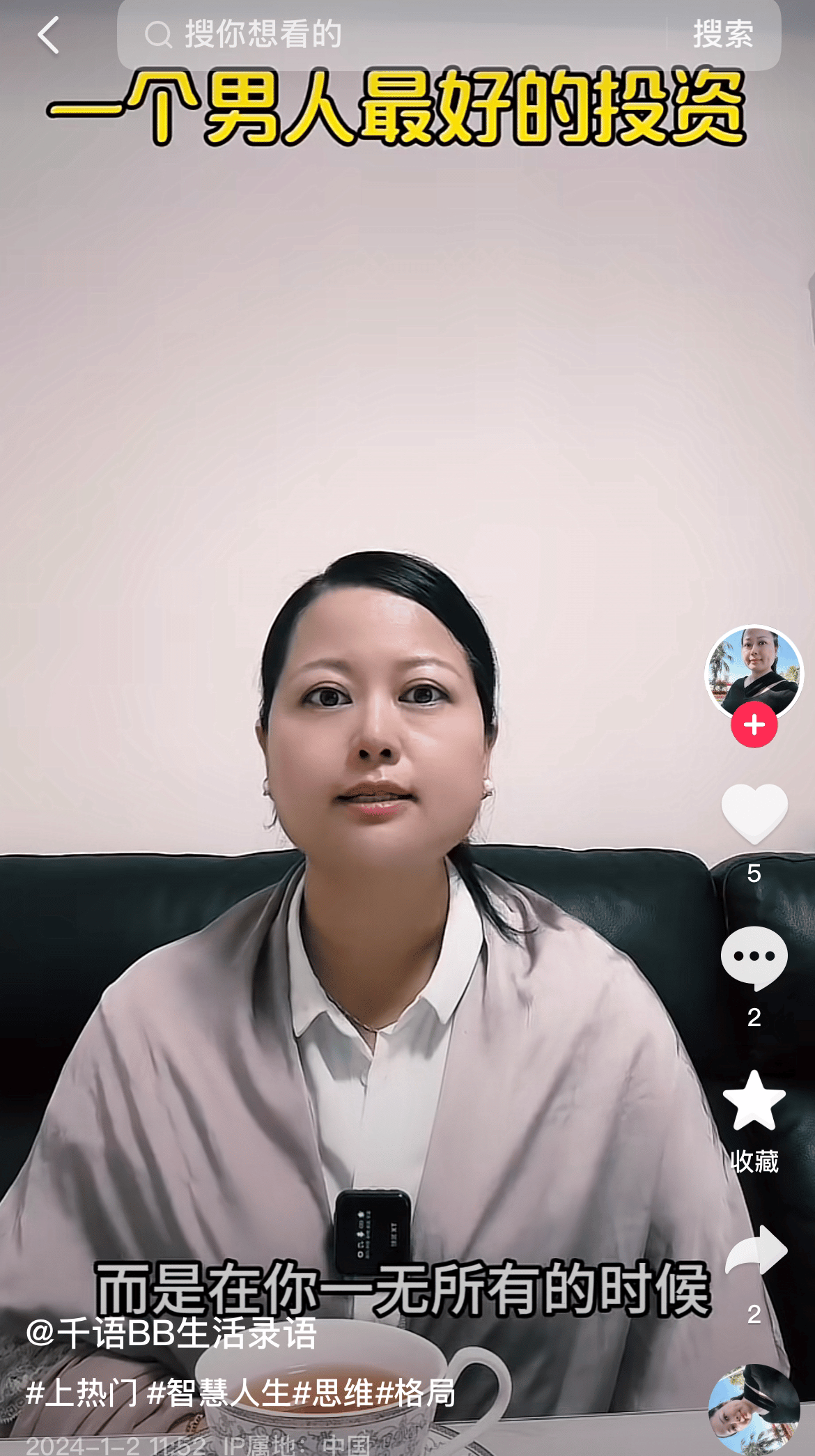This screenshot has height=1456, width=815.
Task: Open the creator's profile avatar
Action: [x=754, y=672]
